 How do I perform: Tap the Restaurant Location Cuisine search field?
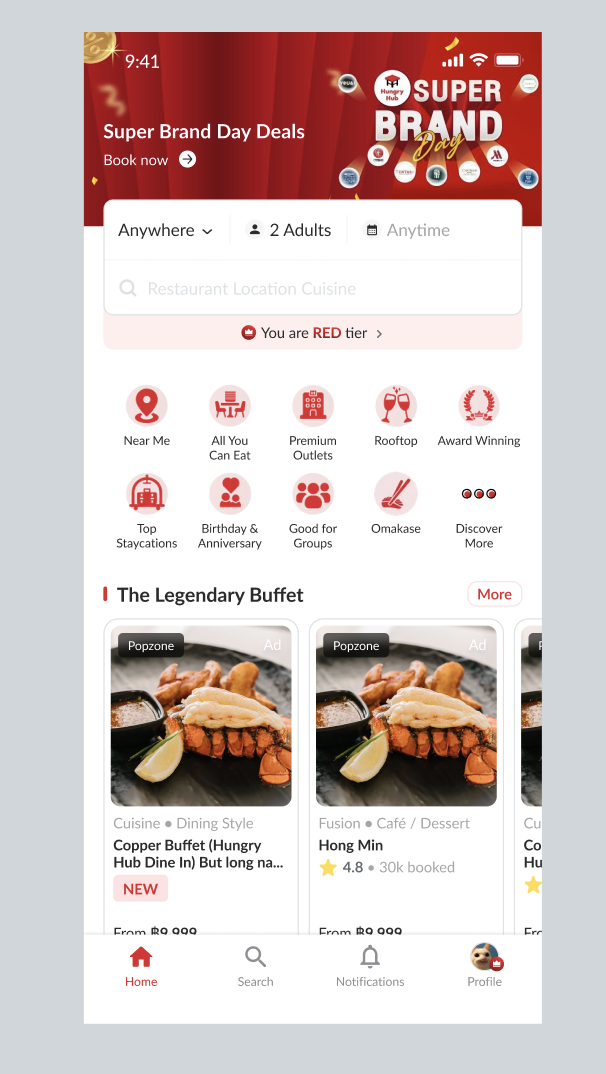tap(313, 289)
